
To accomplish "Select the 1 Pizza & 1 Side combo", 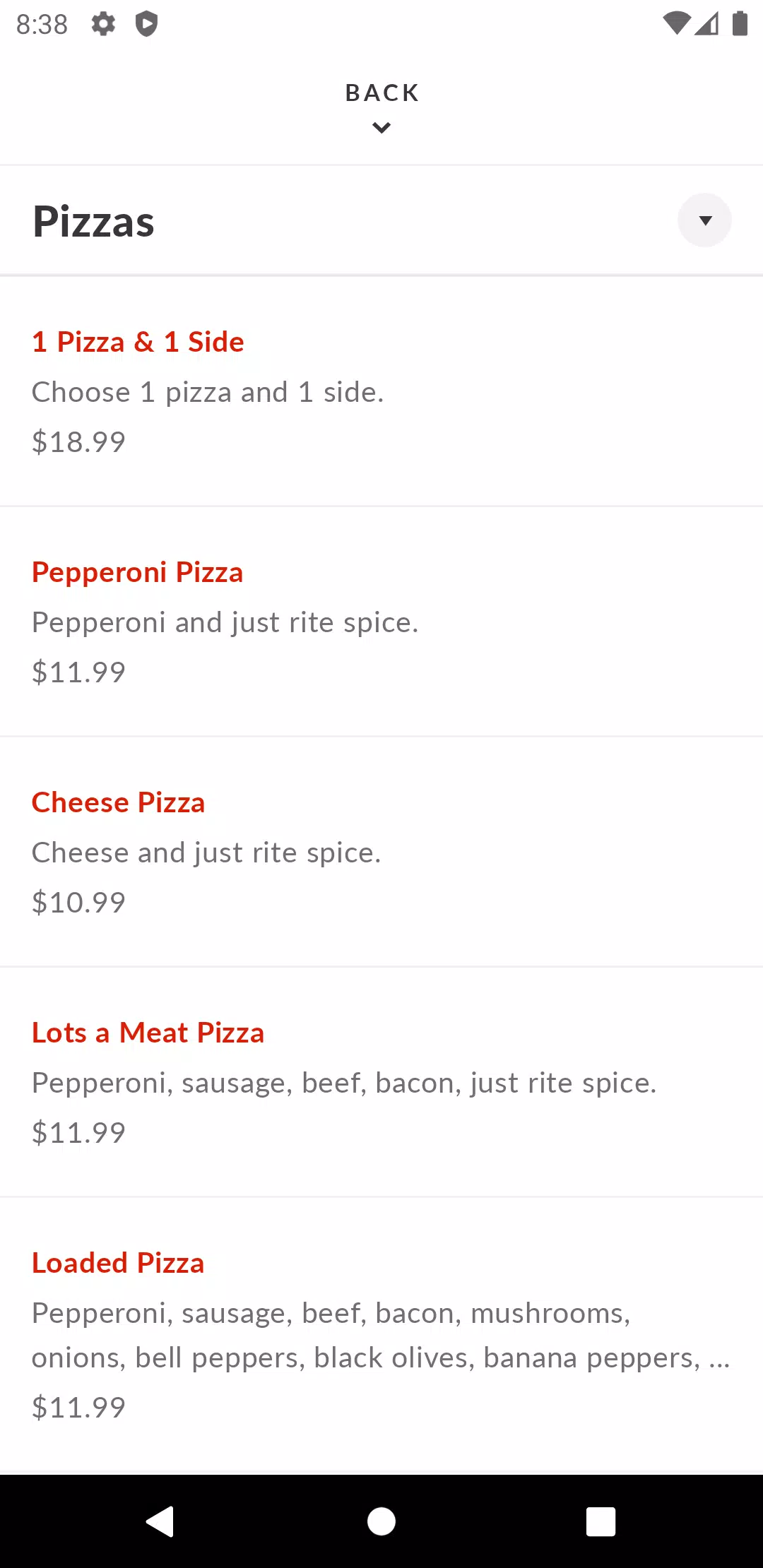I will (x=381, y=392).
